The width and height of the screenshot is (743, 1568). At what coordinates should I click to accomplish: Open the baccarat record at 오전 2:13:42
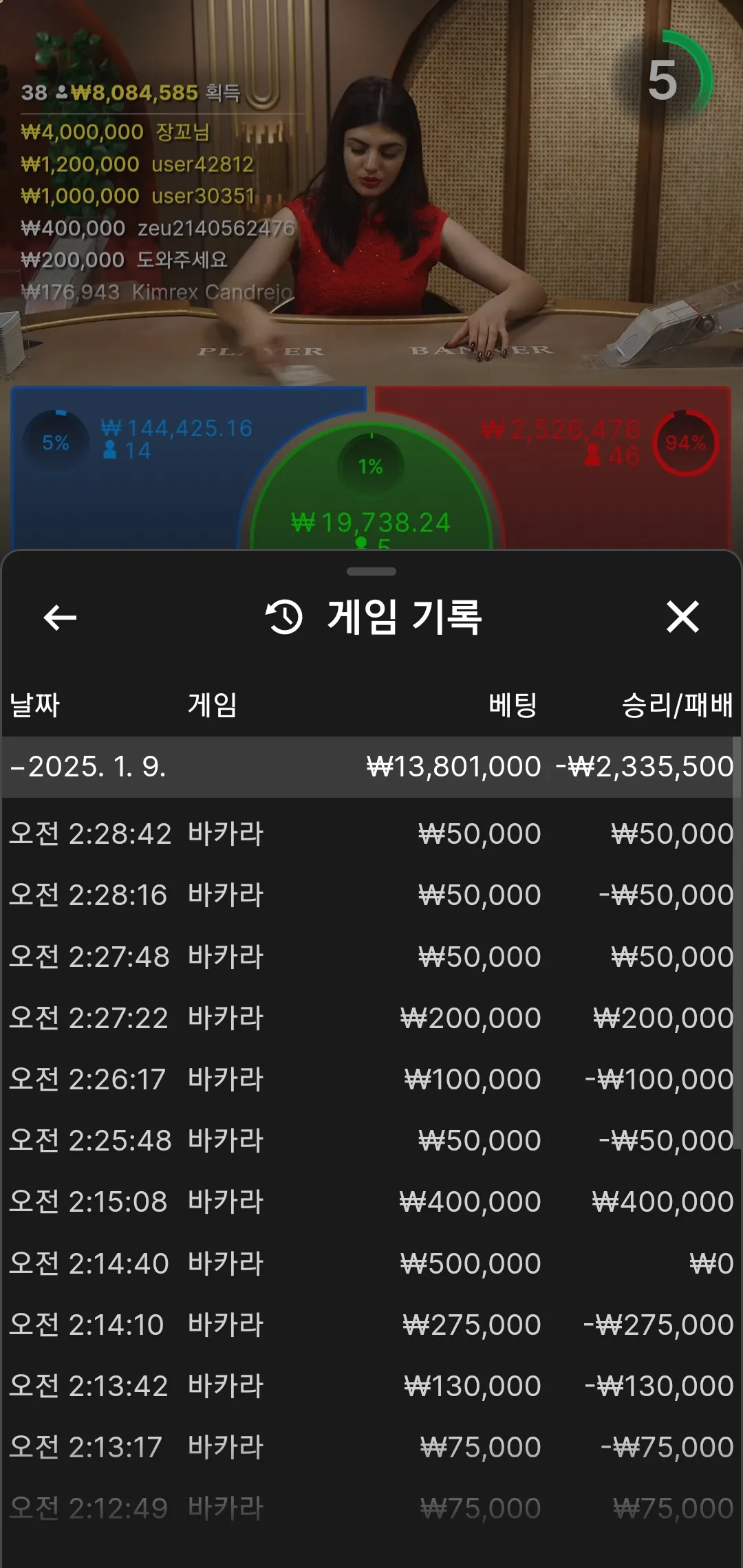tap(371, 1386)
